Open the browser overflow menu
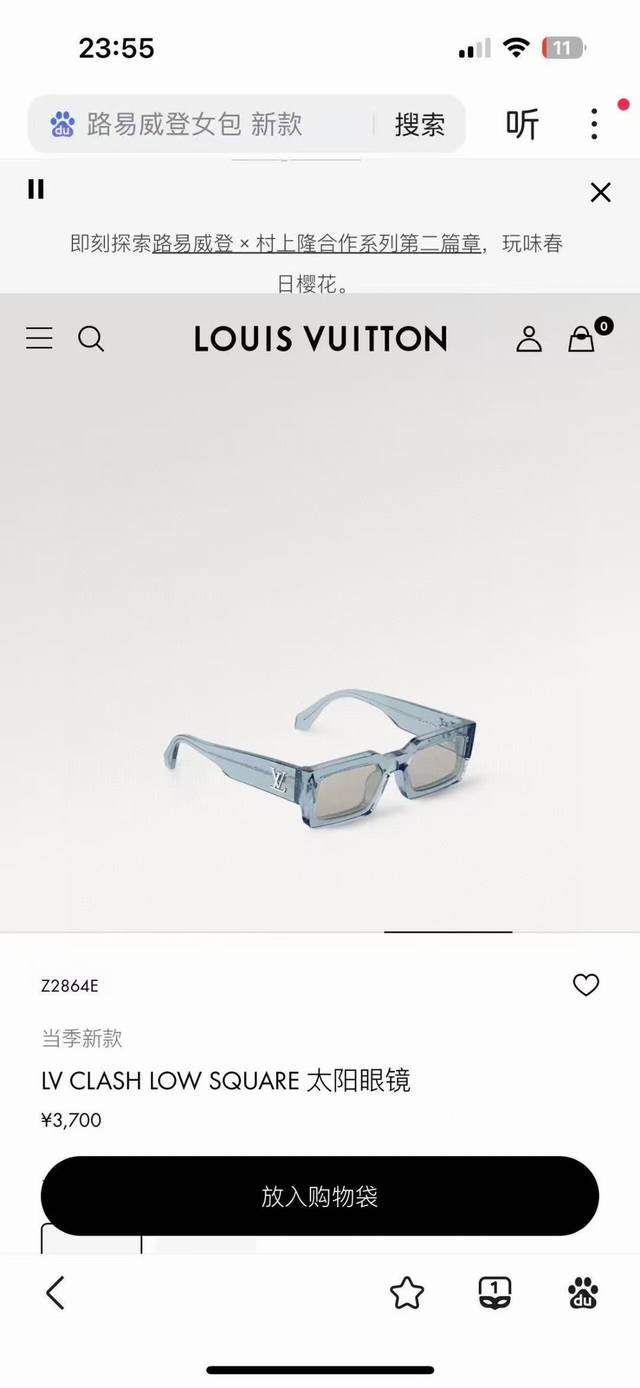The height and width of the screenshot is (1388, 640). 594,124
